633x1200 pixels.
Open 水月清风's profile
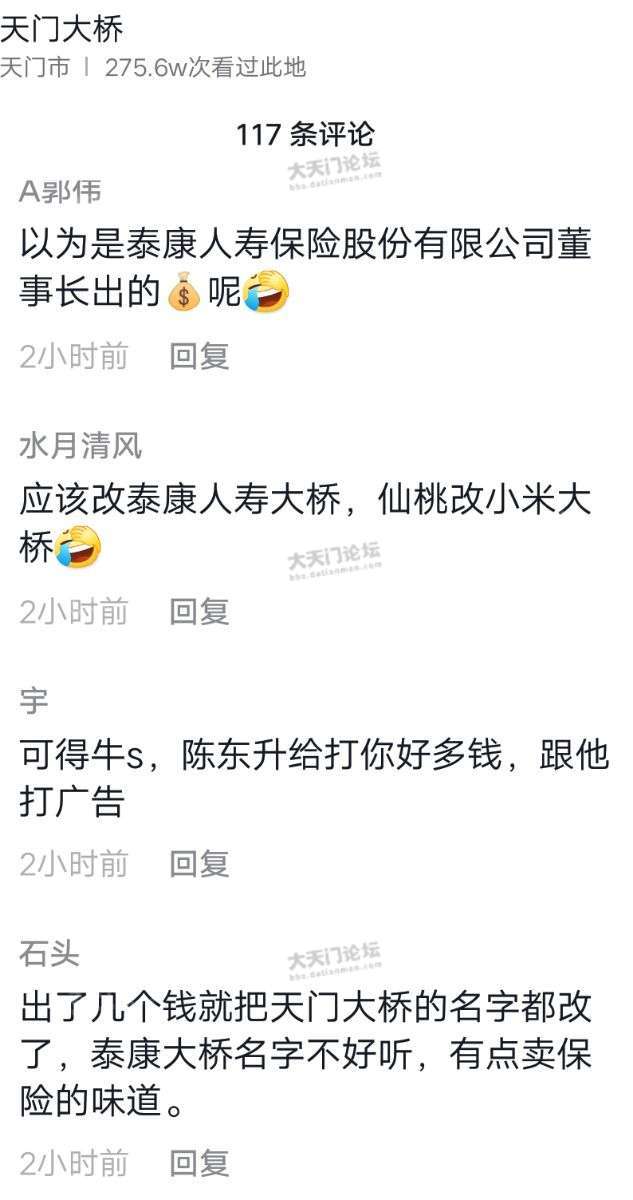80,447
